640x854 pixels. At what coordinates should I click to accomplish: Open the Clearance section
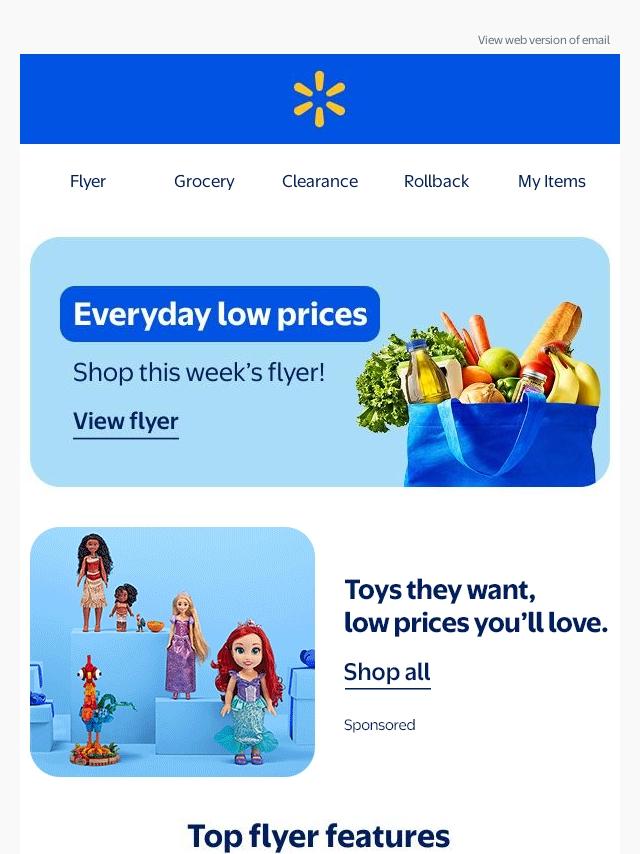[x=320, y=181]
